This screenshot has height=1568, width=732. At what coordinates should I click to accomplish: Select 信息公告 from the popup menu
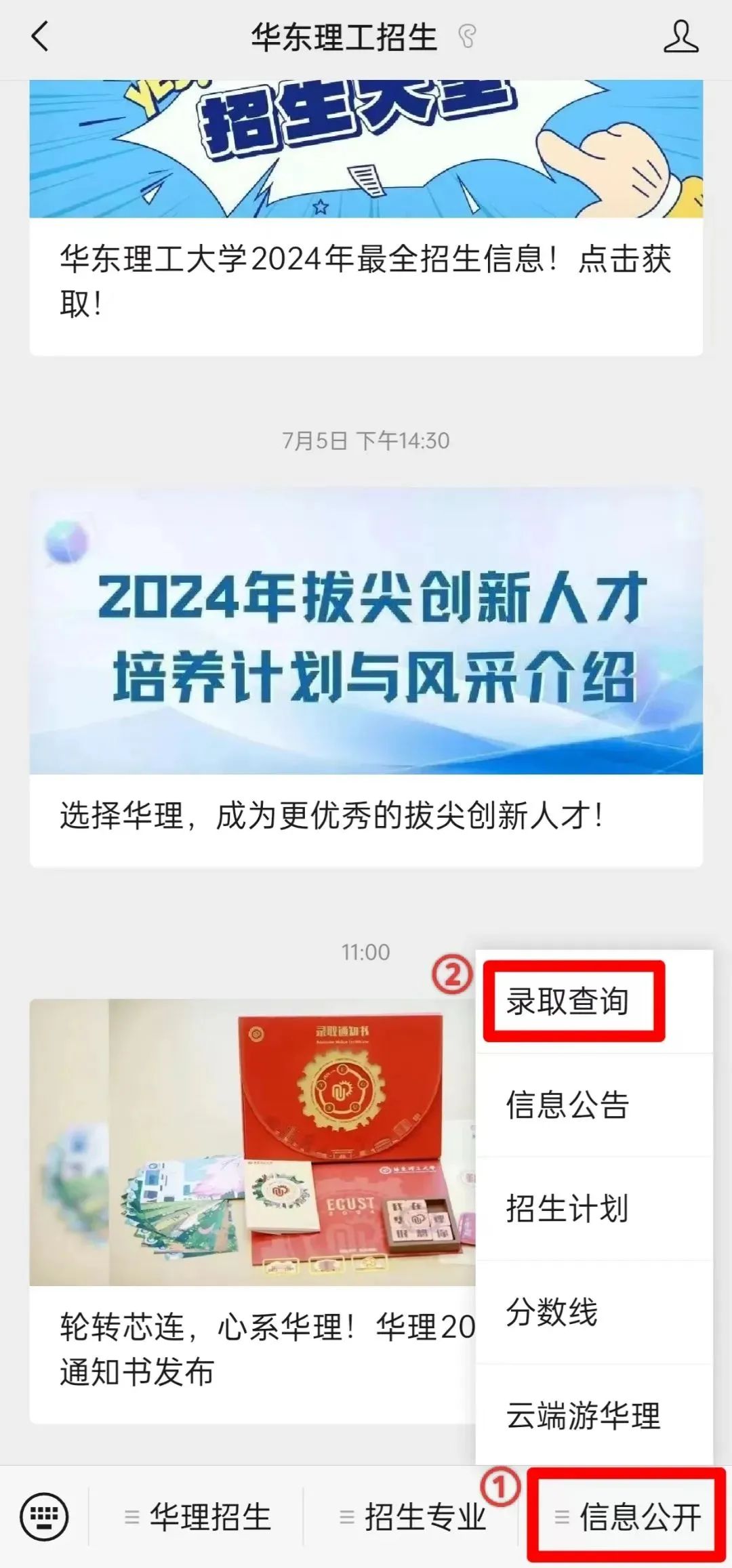(x=568, y=1105)
